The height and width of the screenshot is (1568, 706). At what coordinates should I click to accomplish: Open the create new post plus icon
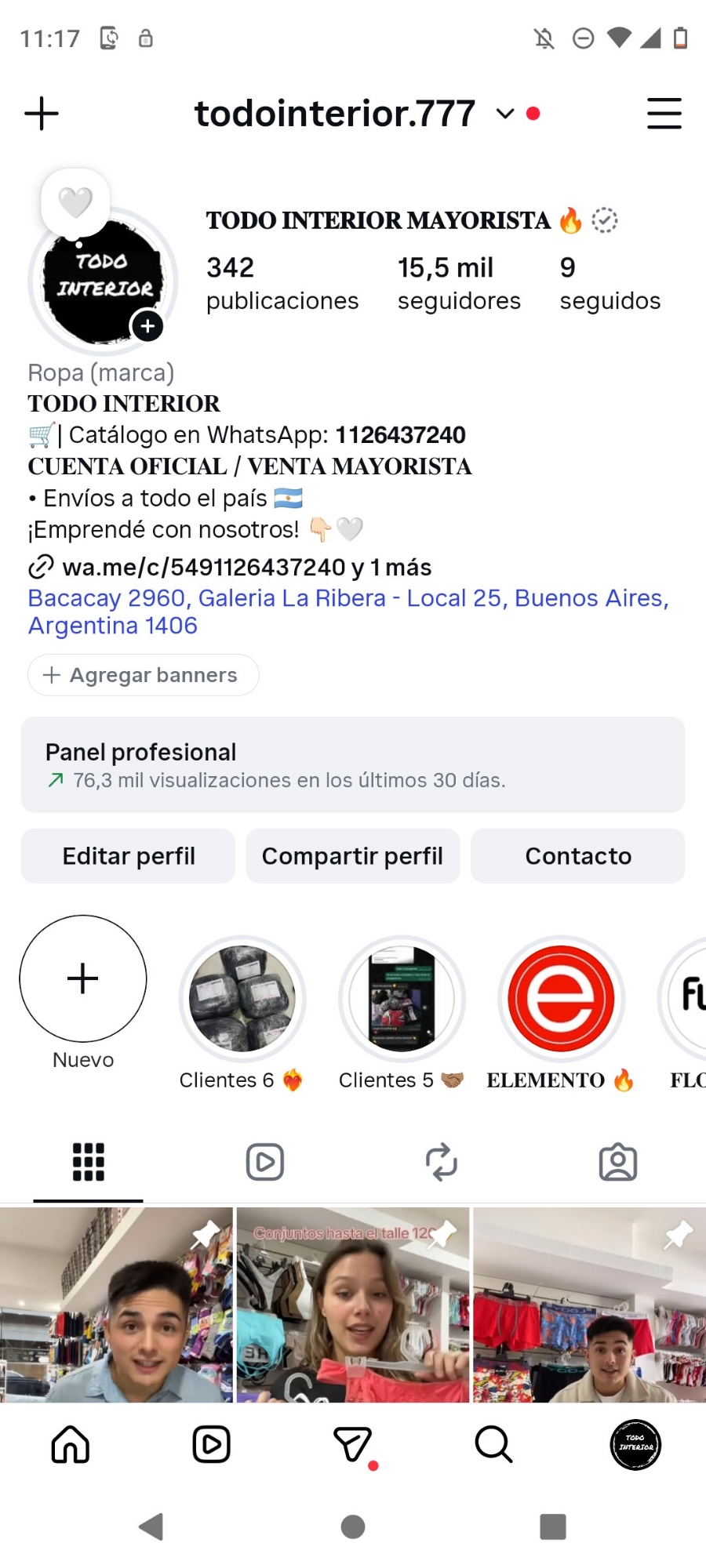(x=42, y=114)
